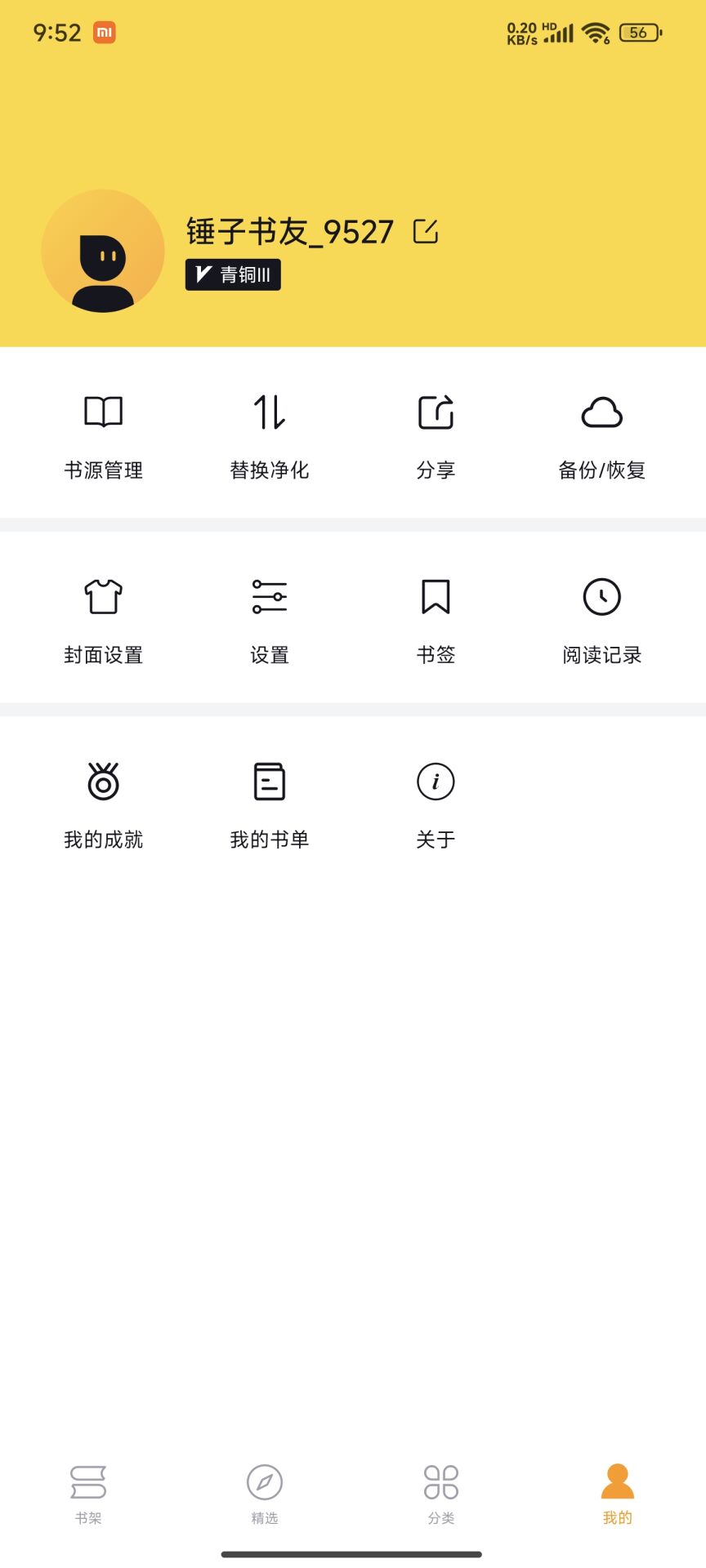The image size is (706, 1568).
Task: Open 书源管理 book source management
Action: point(104,435)
